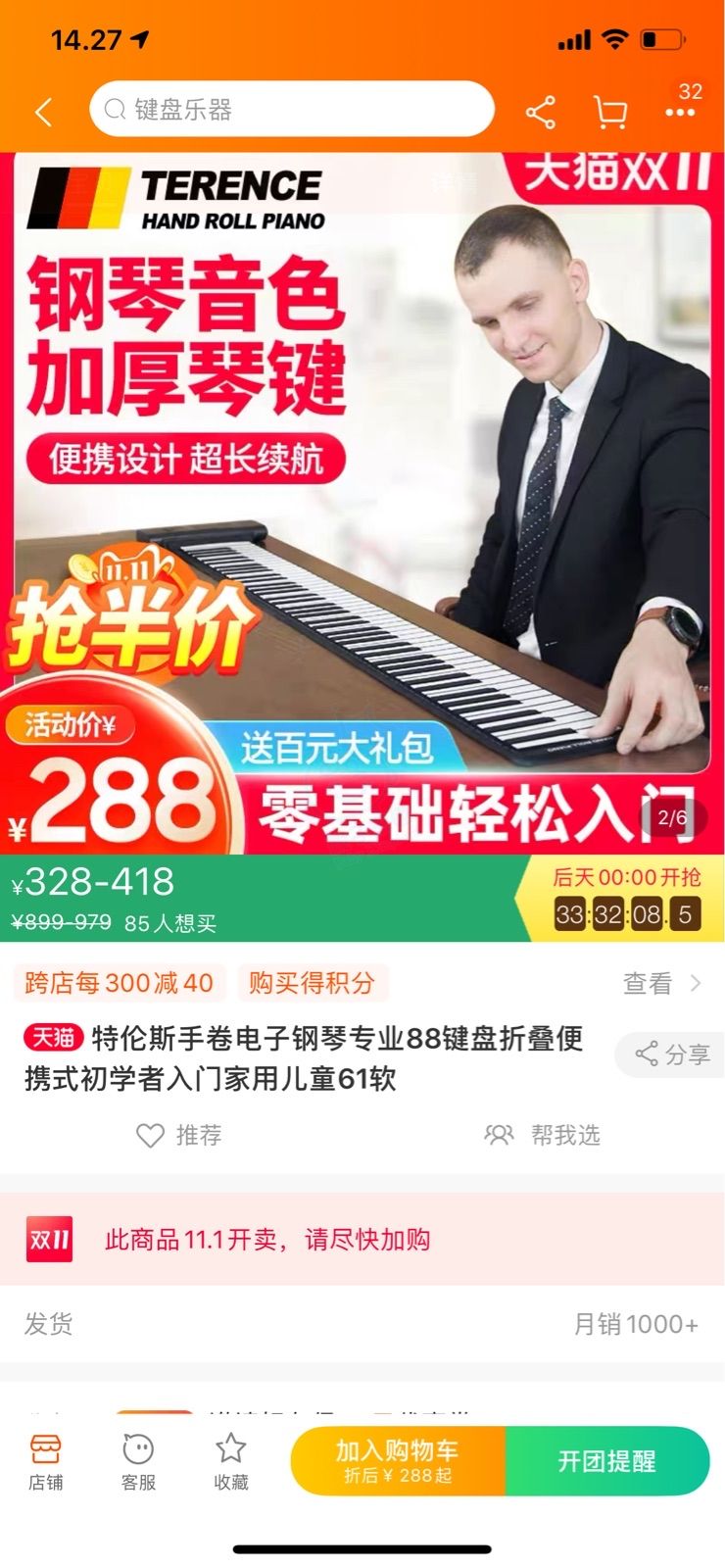
Task: Open the product image gallery
Action: (x=362, y=500)
